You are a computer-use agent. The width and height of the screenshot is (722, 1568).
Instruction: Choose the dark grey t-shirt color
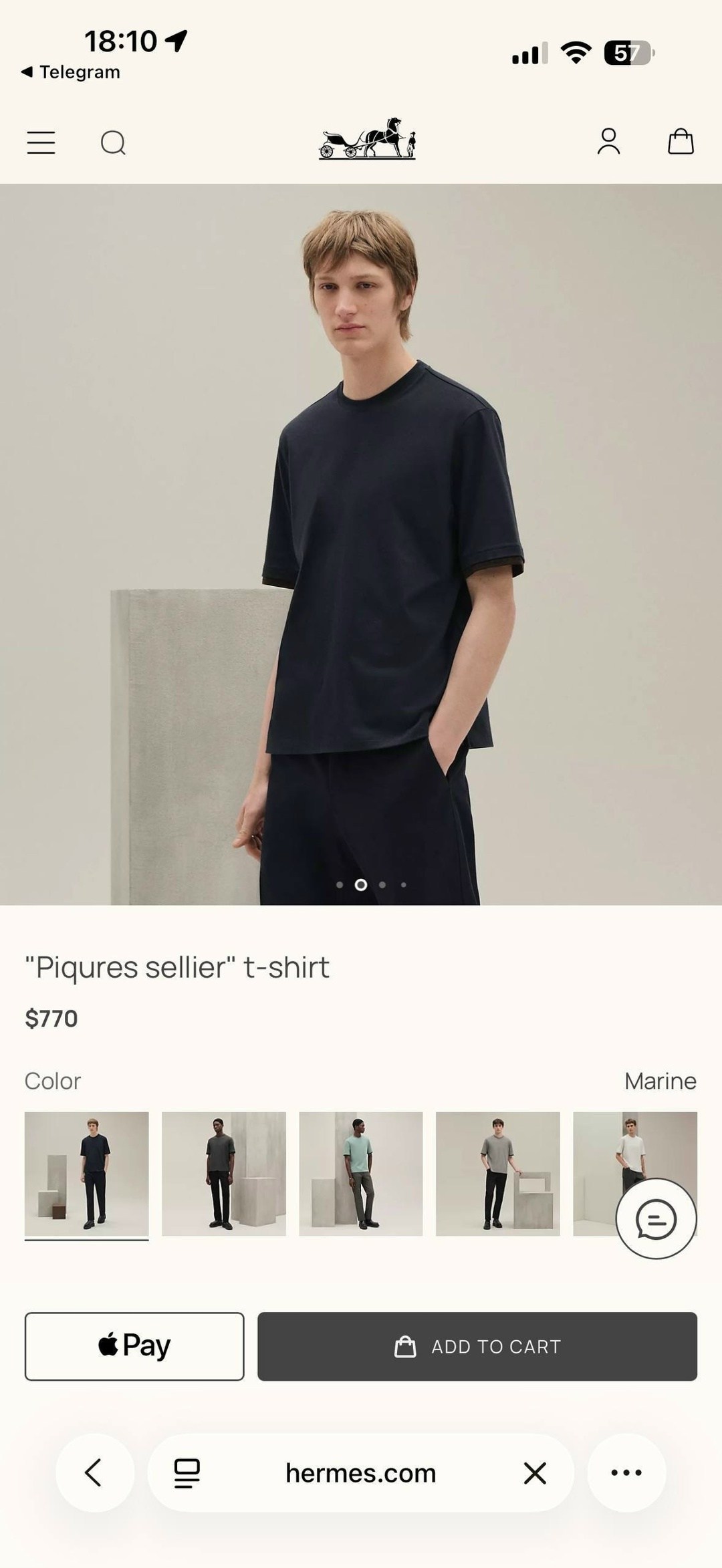224,1174
